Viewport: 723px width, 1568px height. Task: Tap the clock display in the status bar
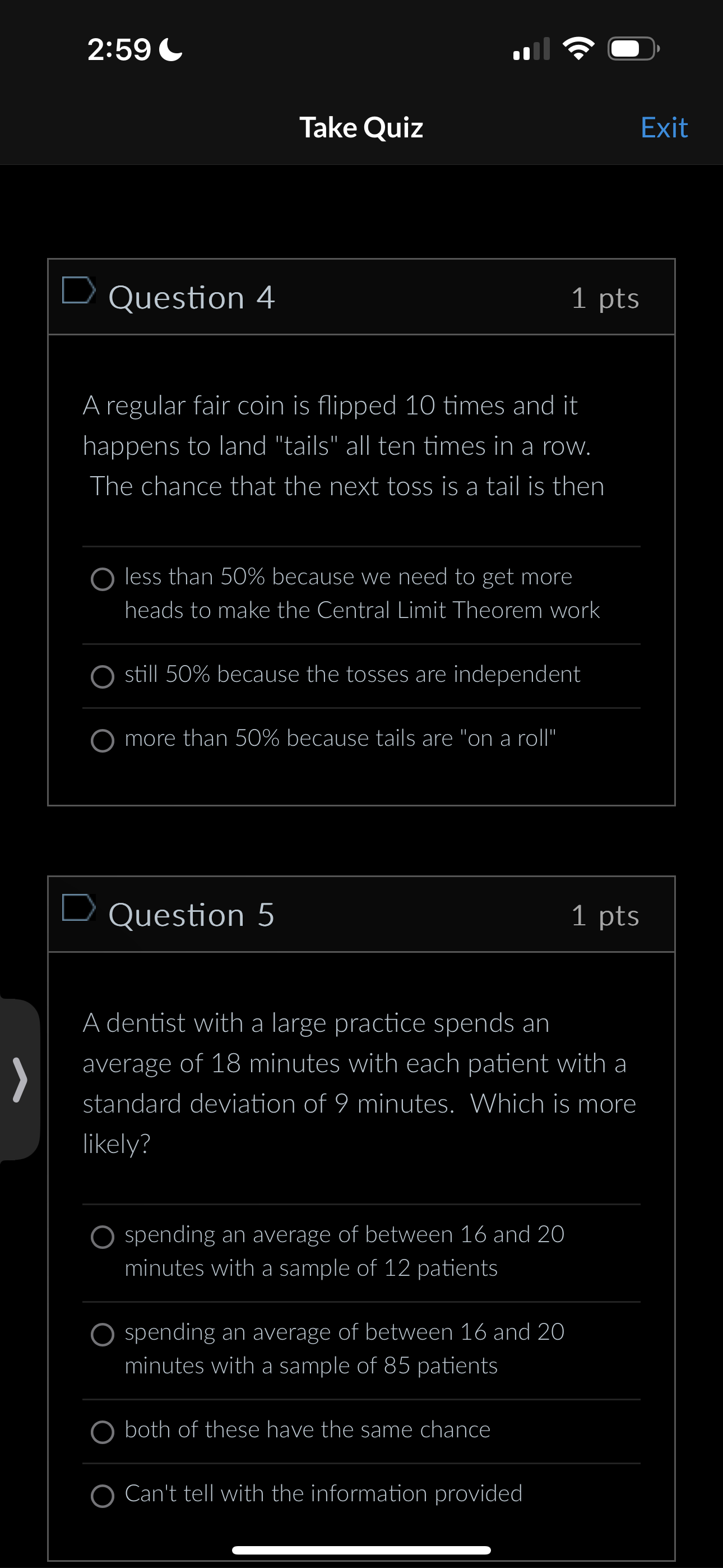pyautogui.click(x=120, y=49)
